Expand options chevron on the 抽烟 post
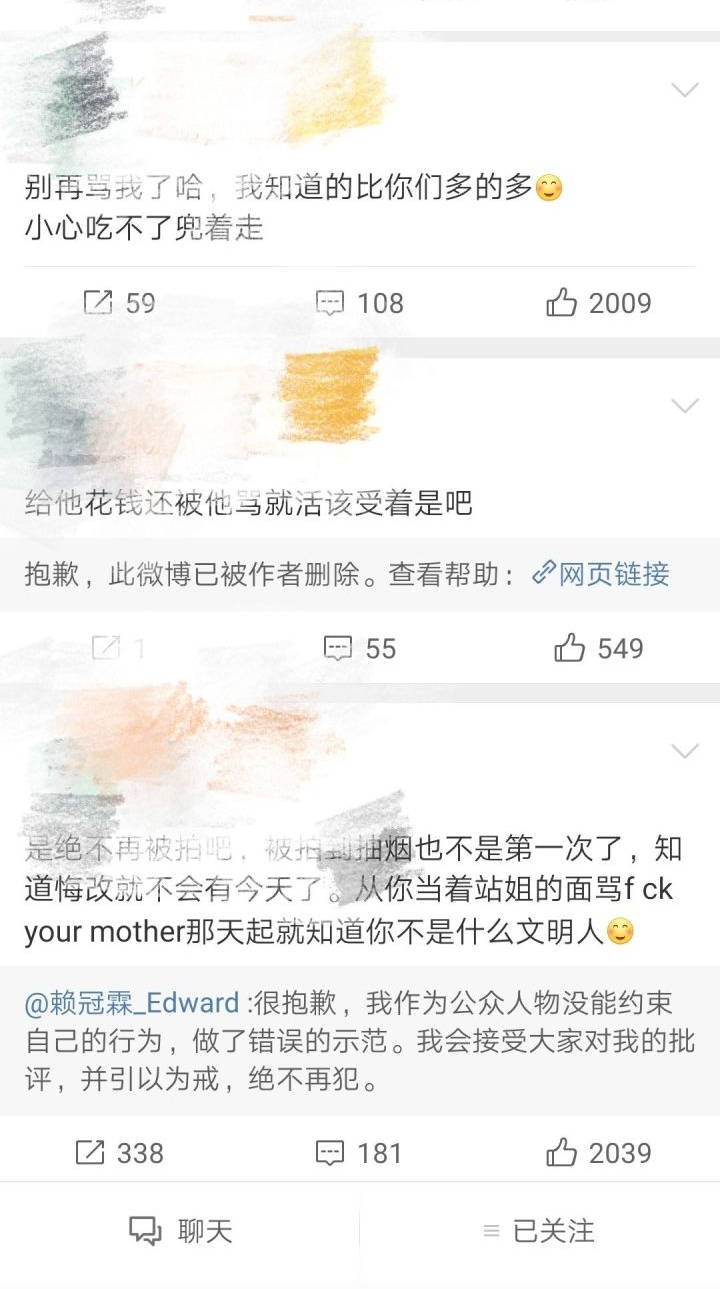The height and width of the screenshot is (1289, 720). coord(684,751)
